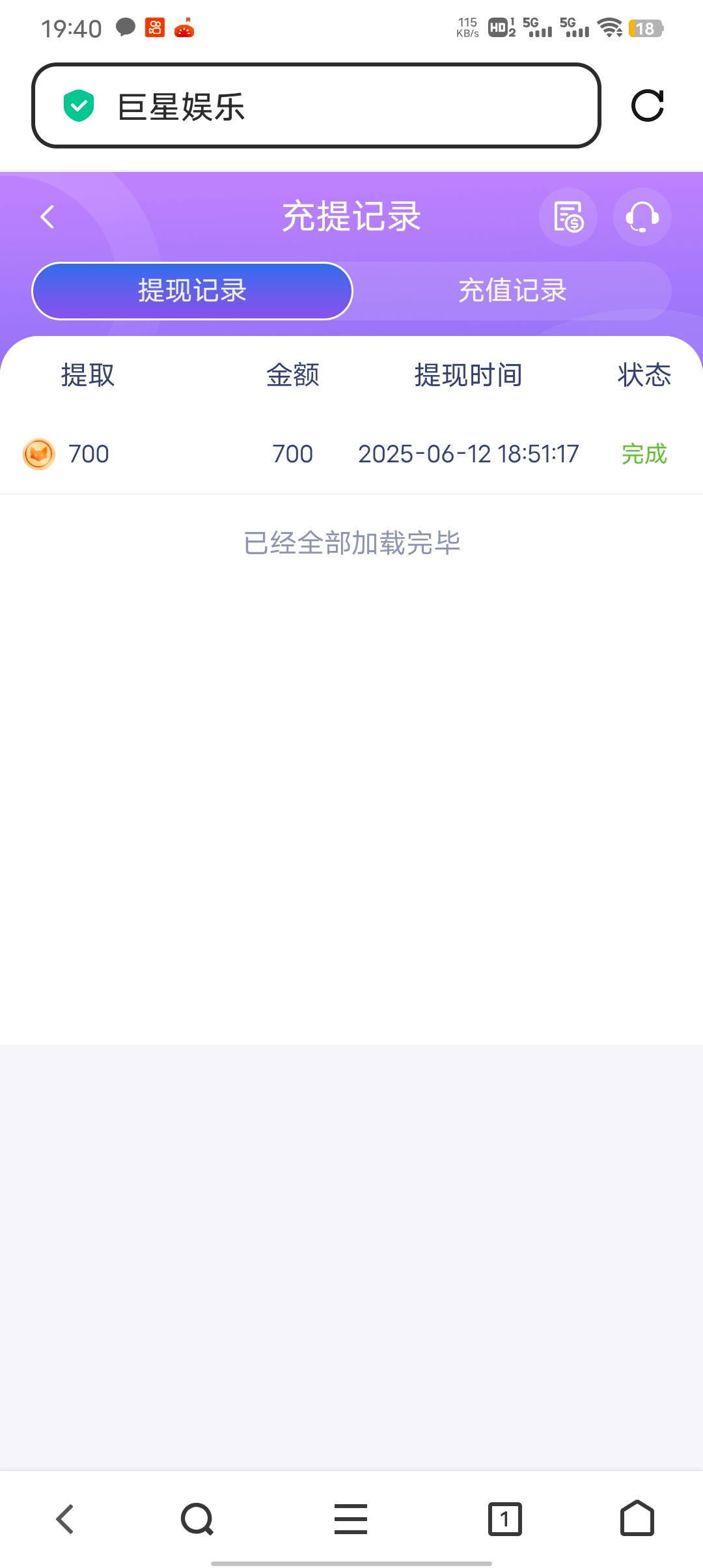The width and height of the screenshot is (703, 1568).
Task: Switch to the 充值记录 tab
Action: [x=512, y=291]
